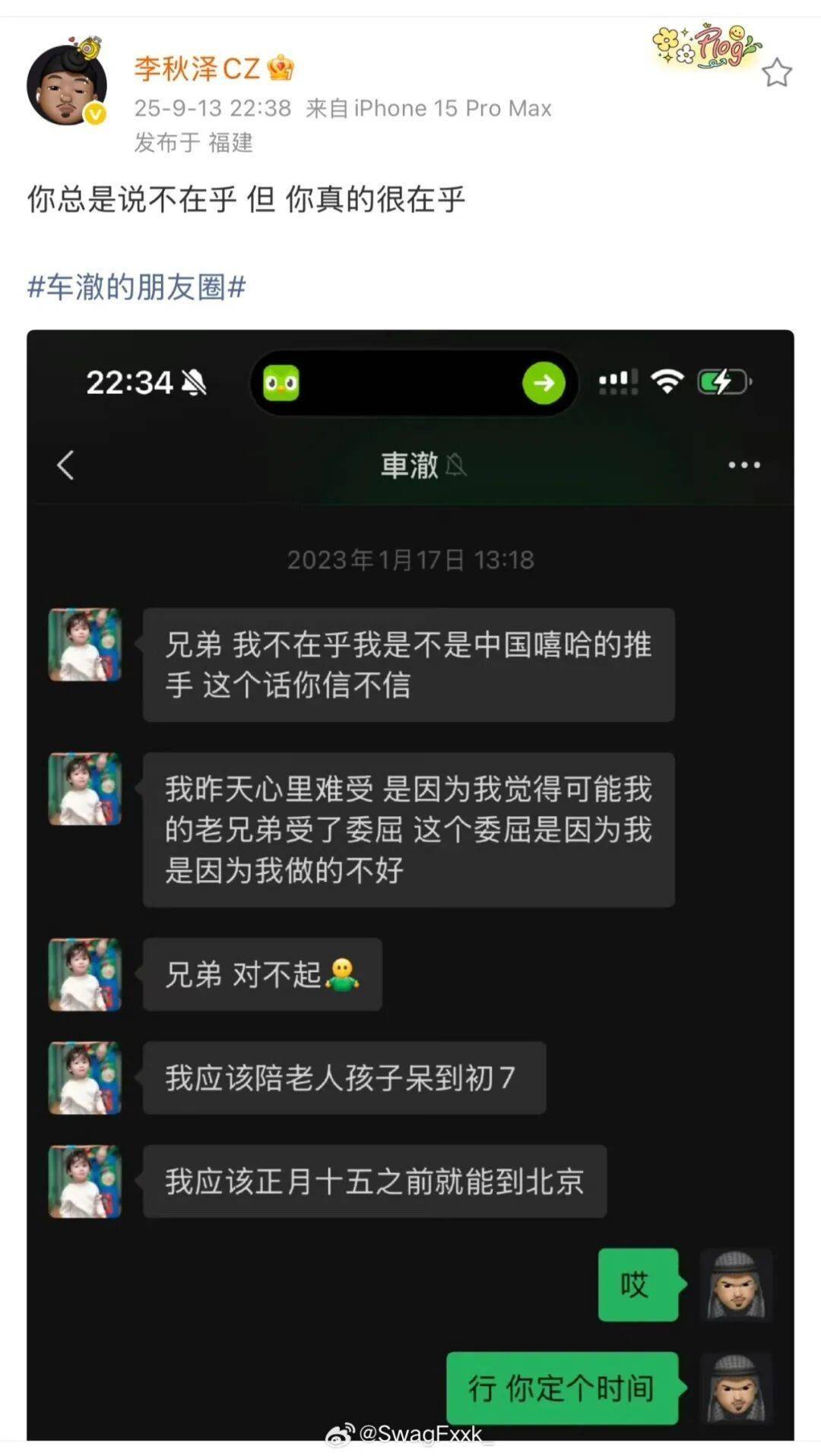This screenshot has height=1456, width=821.
Task: Favorite this post with the star icon
Action: (x=776, y=73)
